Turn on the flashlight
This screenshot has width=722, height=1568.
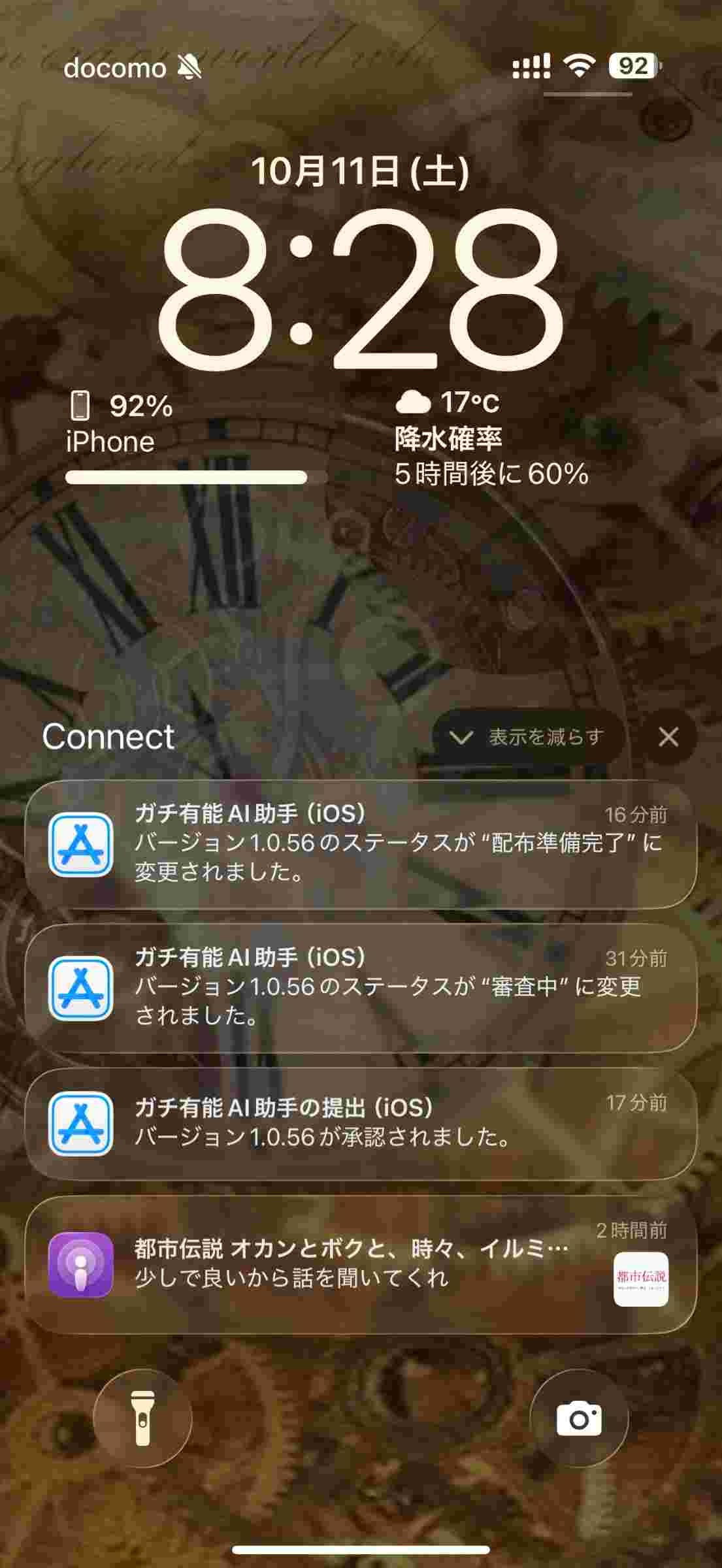point(142,1418)
